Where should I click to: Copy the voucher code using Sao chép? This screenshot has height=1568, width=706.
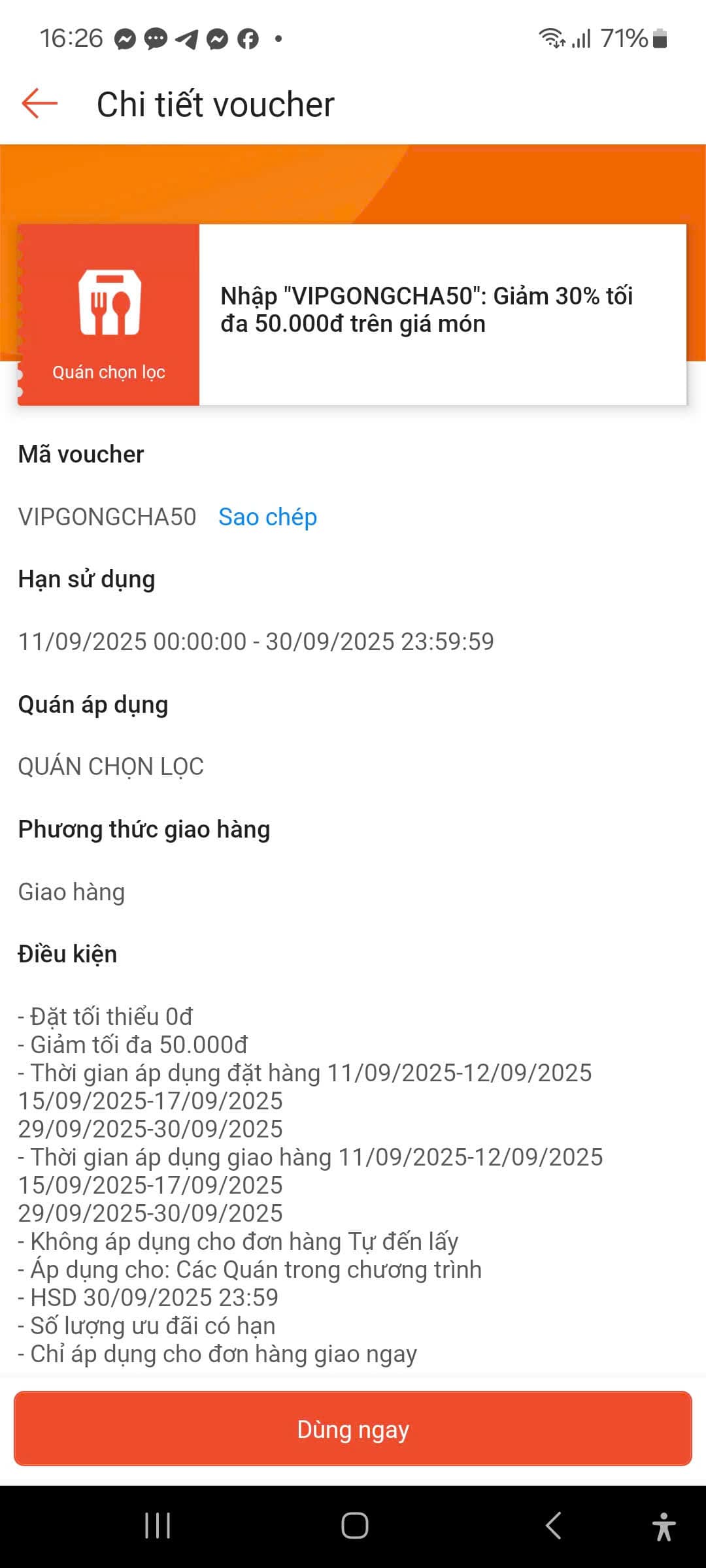click(268, 517)
